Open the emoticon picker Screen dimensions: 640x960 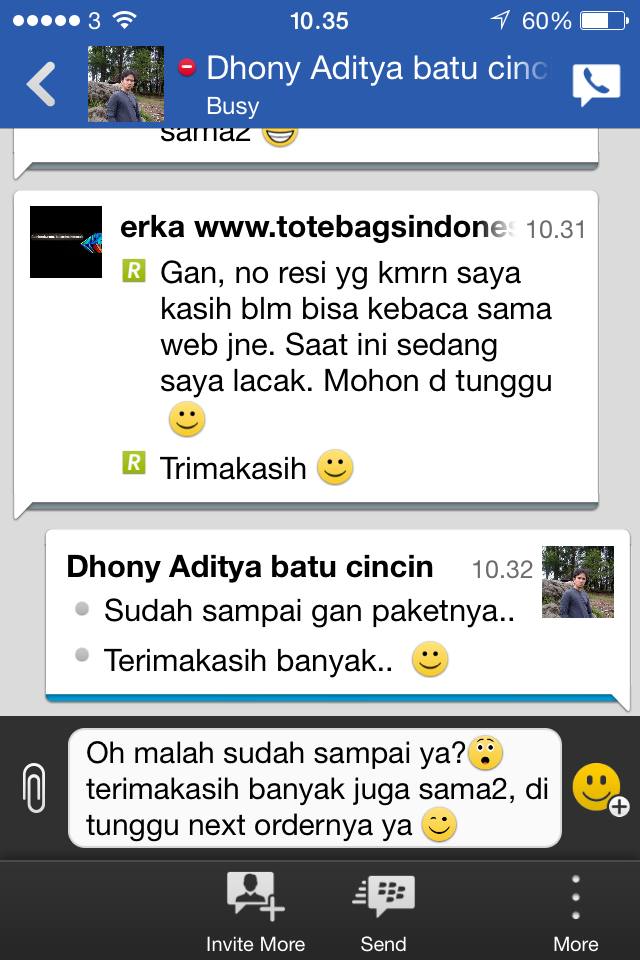pyautogui.click(x=599, y=789)
